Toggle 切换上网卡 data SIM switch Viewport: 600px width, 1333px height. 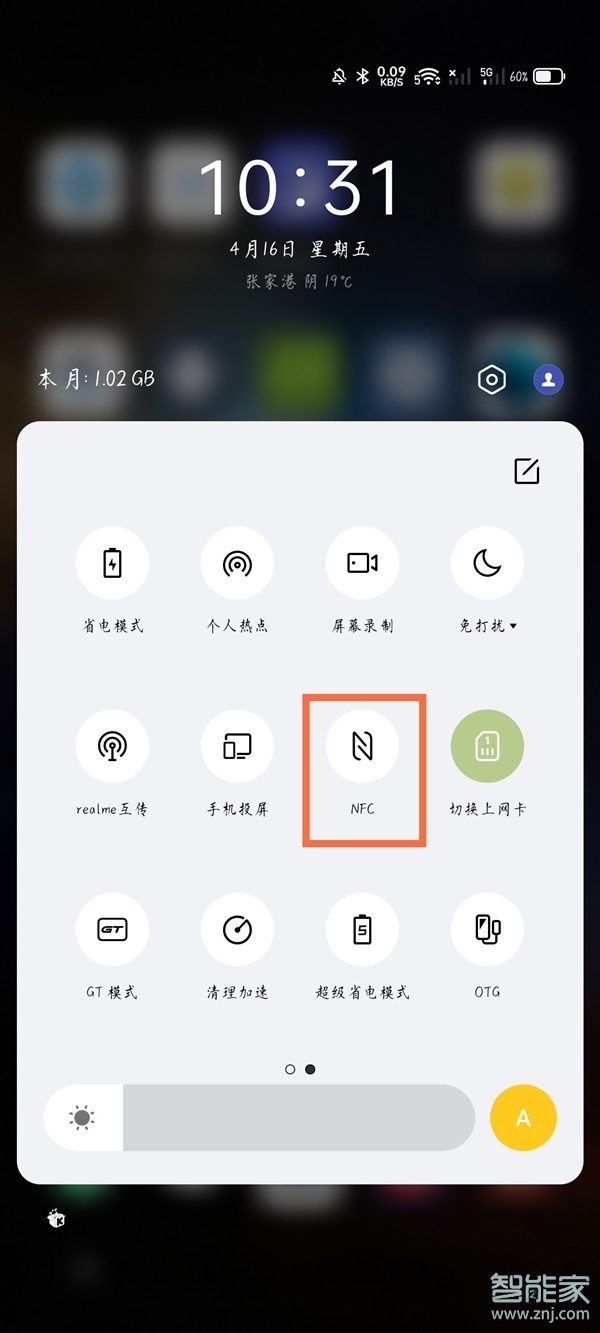tap(487, 746)
